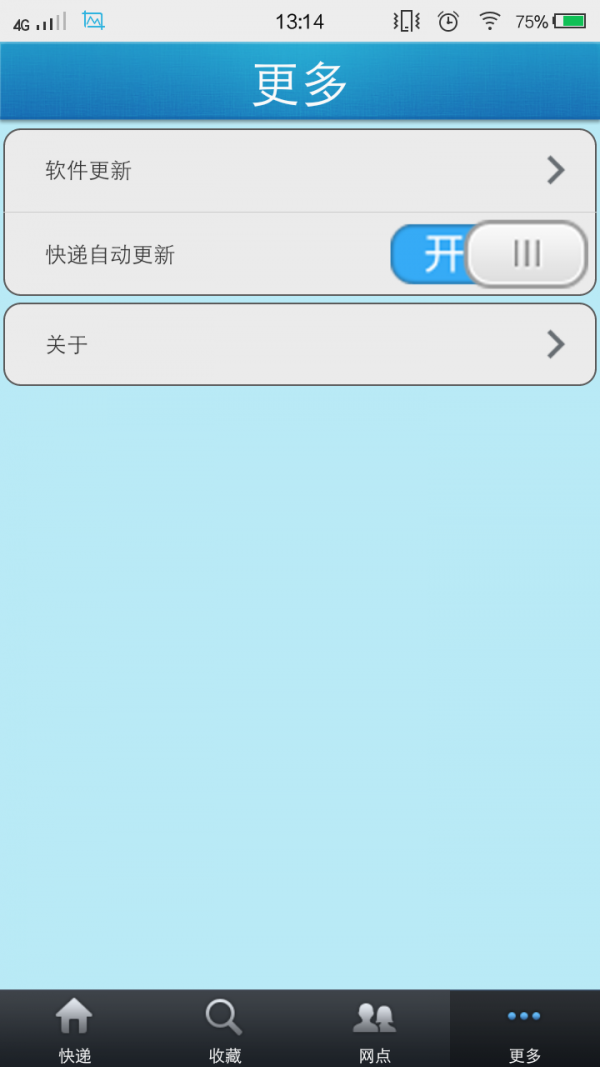Image resolution: width=600 pixels, height=1067 pixels.
Task: Open the 软件更新 row
Action: 300,171
